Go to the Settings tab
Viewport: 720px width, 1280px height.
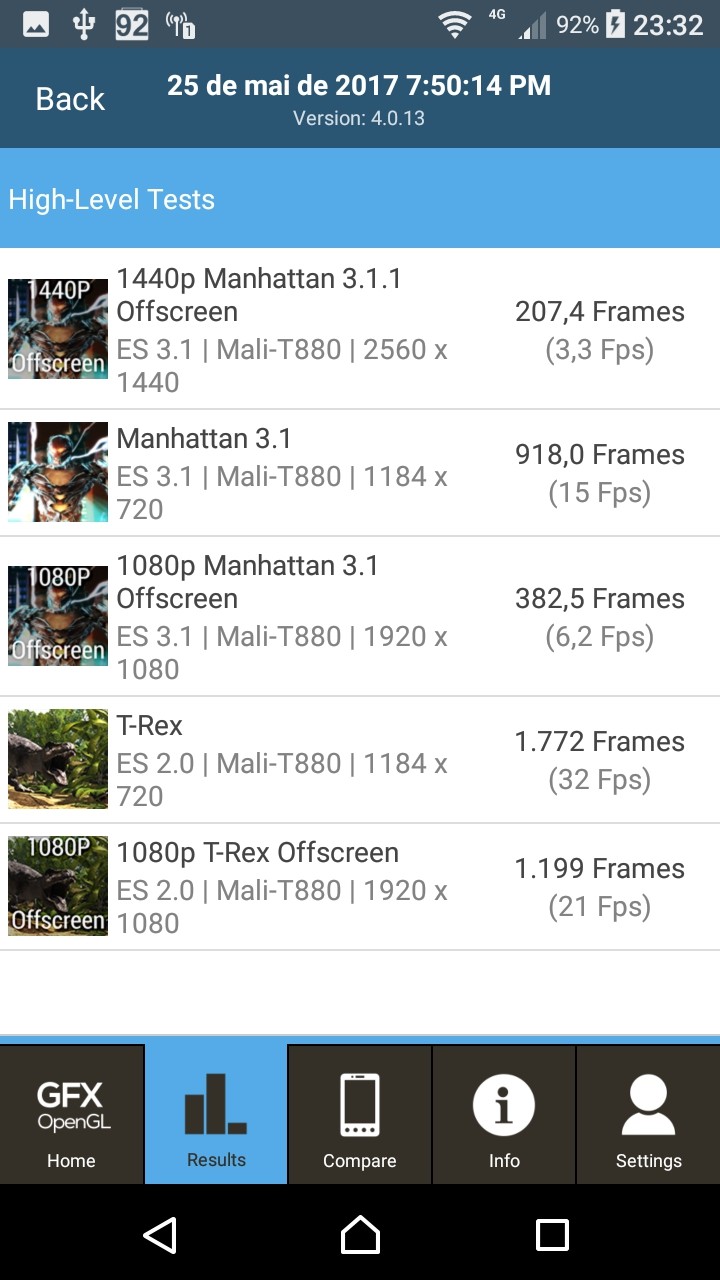[x=648, y=1115]
